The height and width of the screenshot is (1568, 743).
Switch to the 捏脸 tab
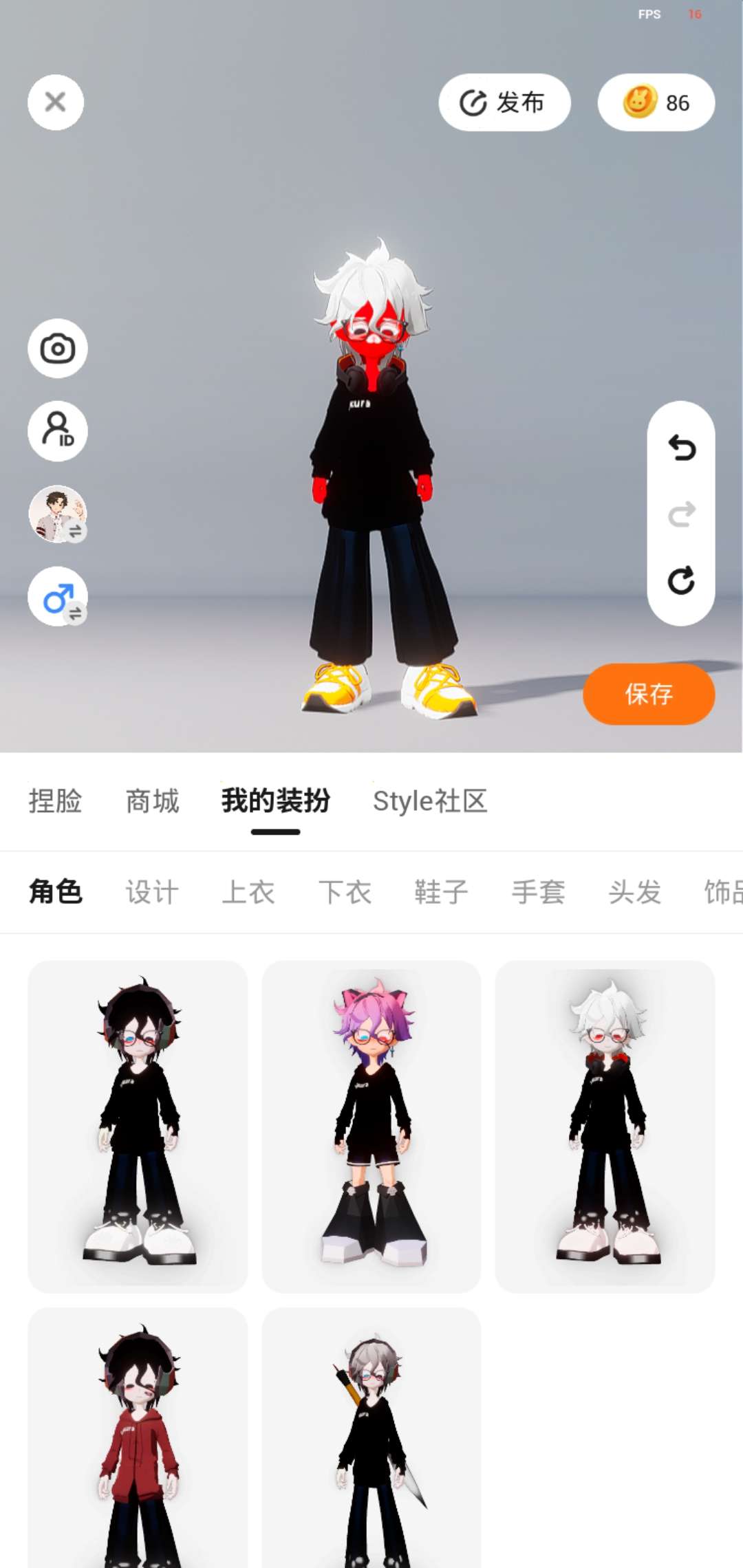pos(55,801)
